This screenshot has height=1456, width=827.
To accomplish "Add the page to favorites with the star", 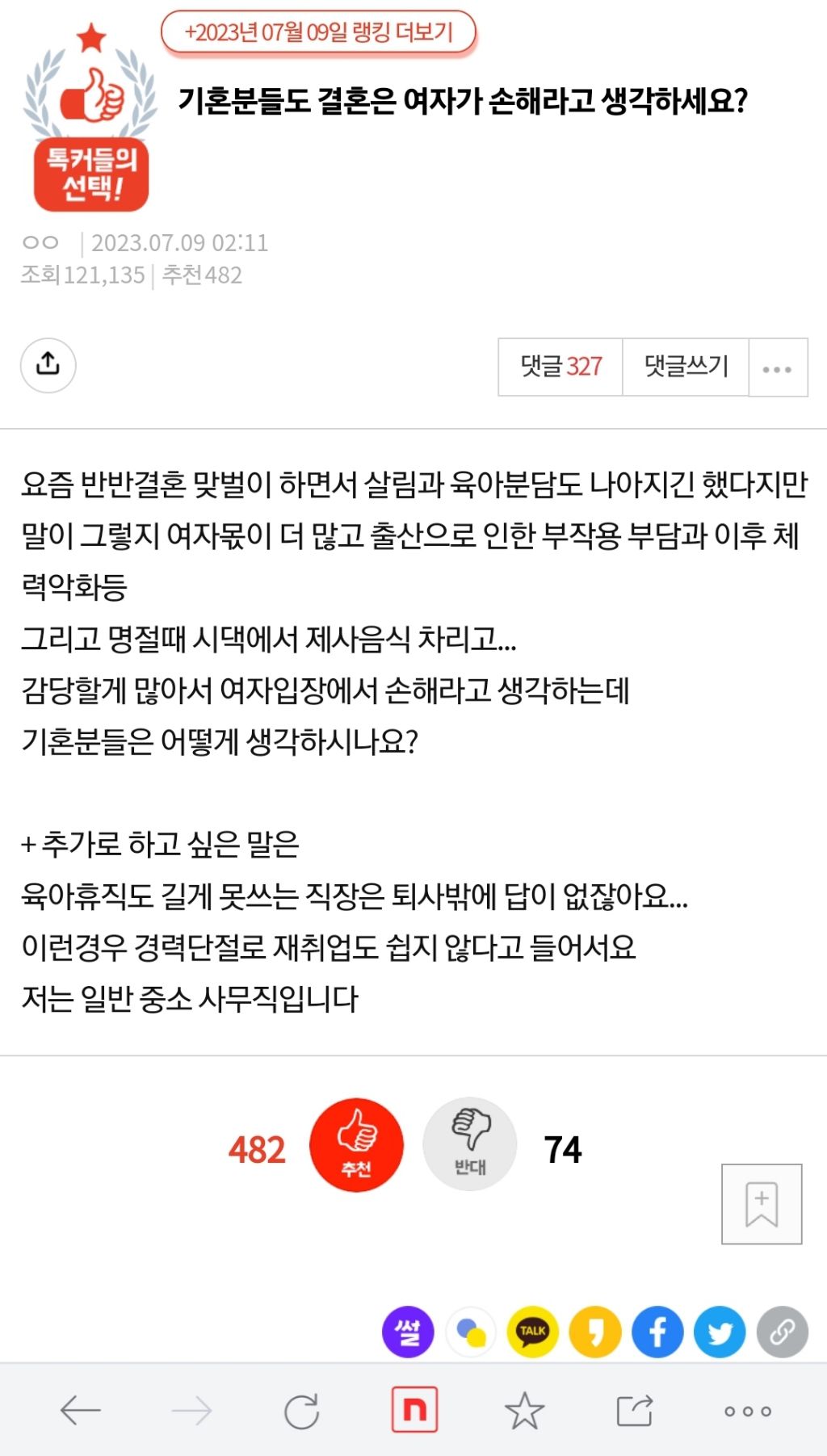I will pyautogui.click(x=524, y=1411).
